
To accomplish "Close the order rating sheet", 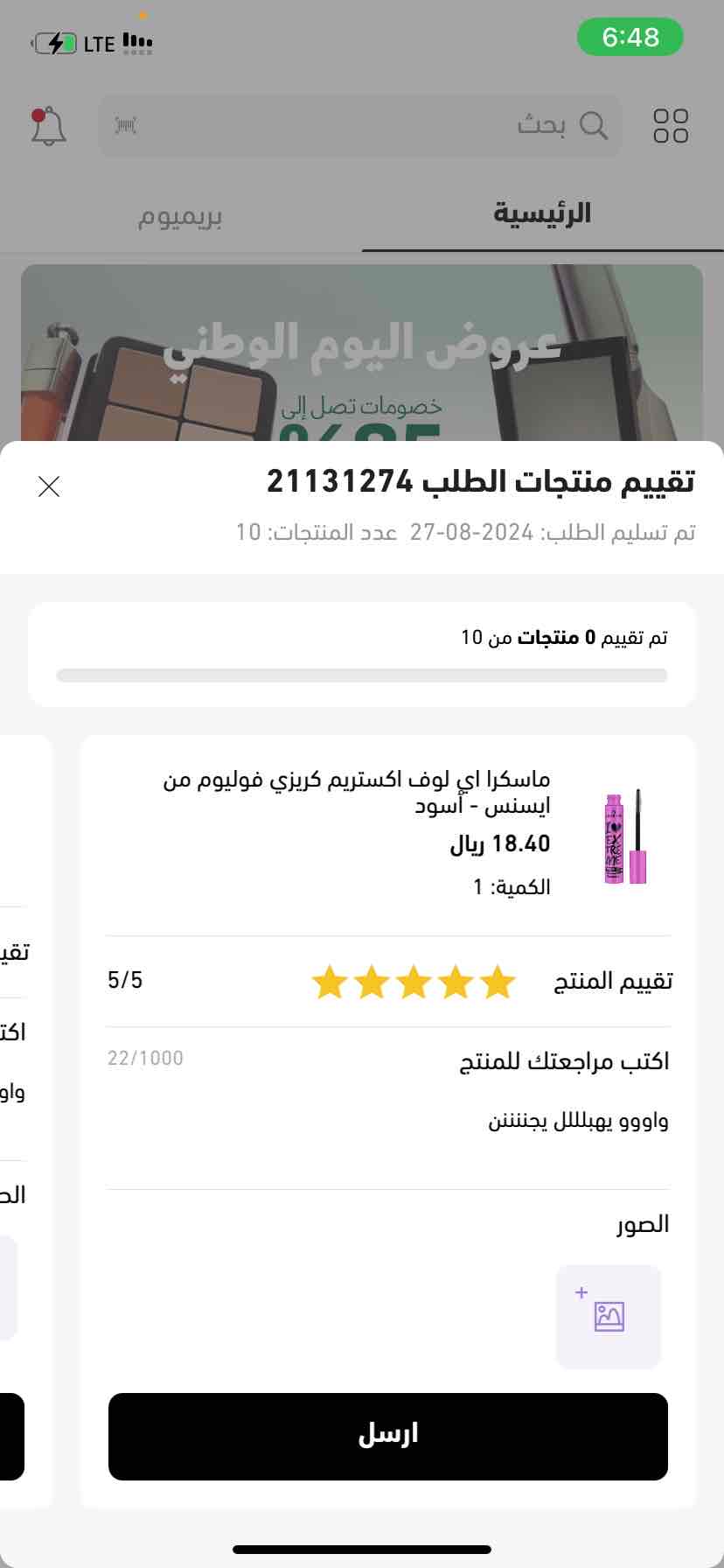I will 49,486.
